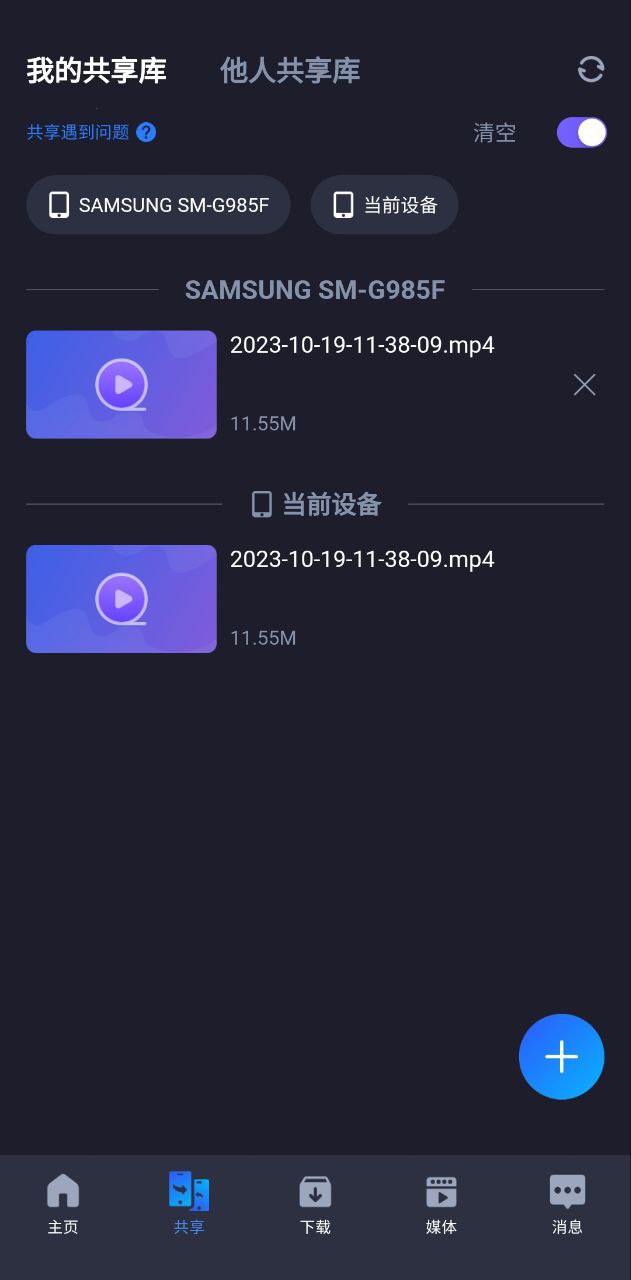This screenshot has height=1280, width=631.
Task: Toggle the switch next to 清空
Action: coord(581,132)
